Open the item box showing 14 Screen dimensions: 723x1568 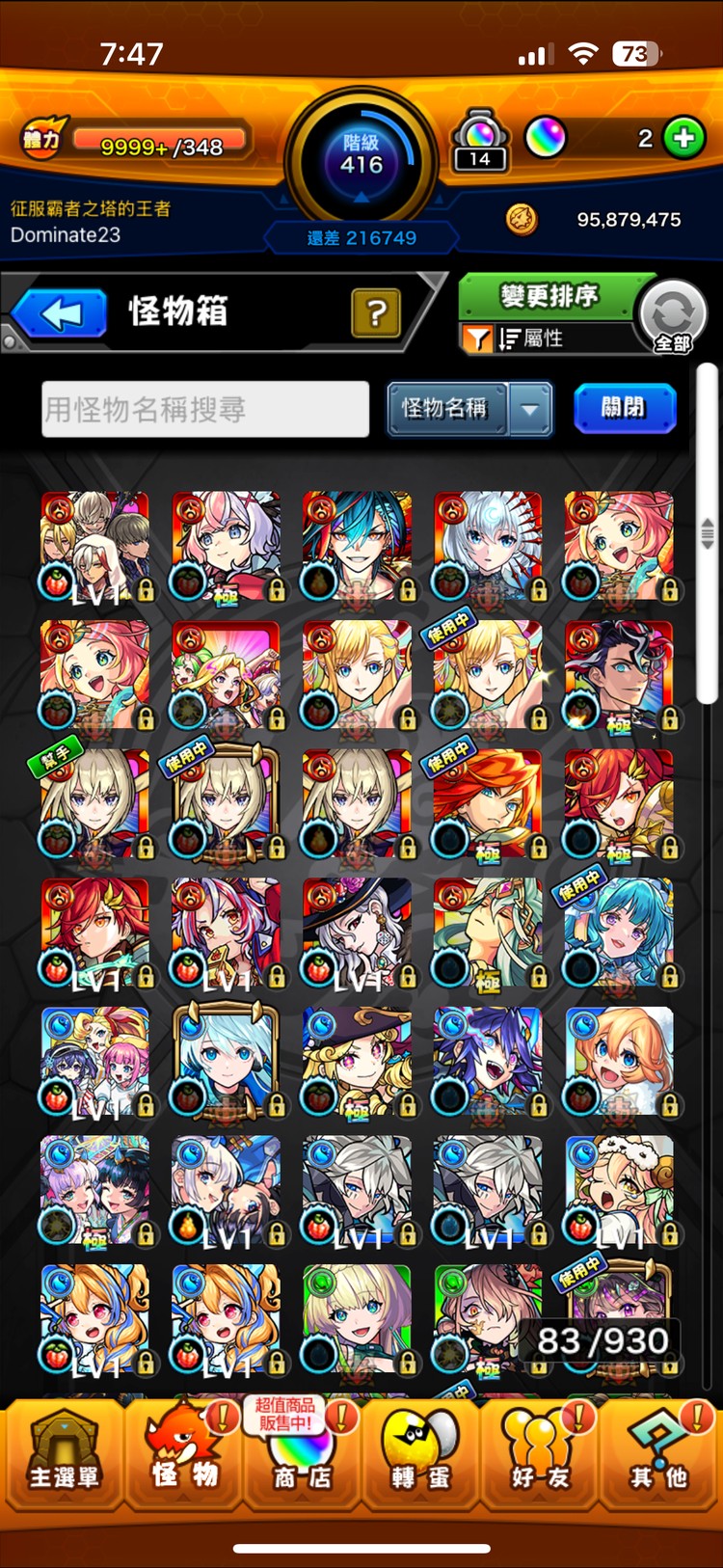480,141
